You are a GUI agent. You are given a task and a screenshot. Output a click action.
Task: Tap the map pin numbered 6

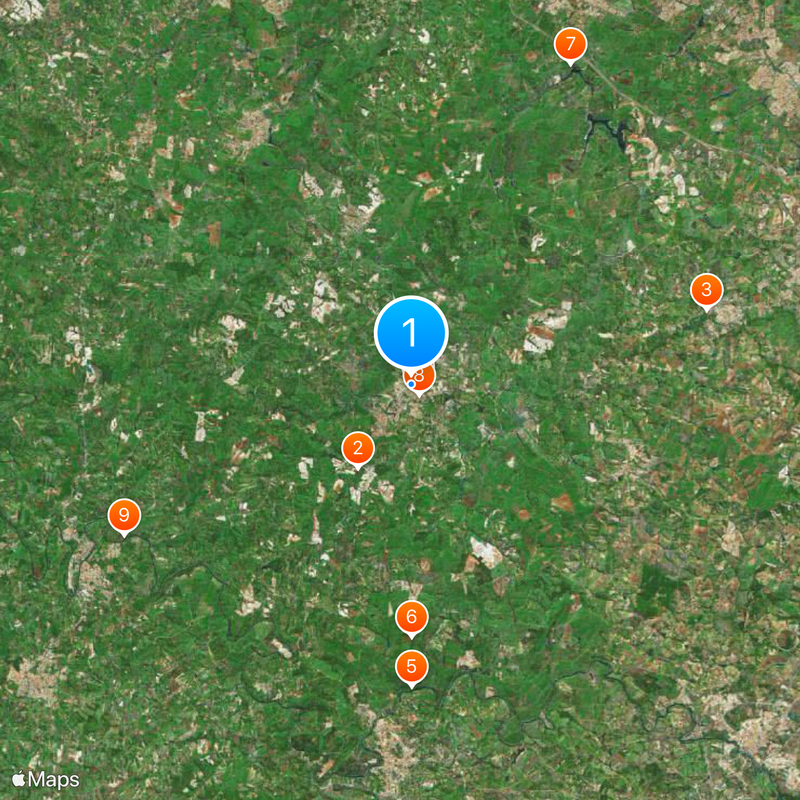(411, 618)
